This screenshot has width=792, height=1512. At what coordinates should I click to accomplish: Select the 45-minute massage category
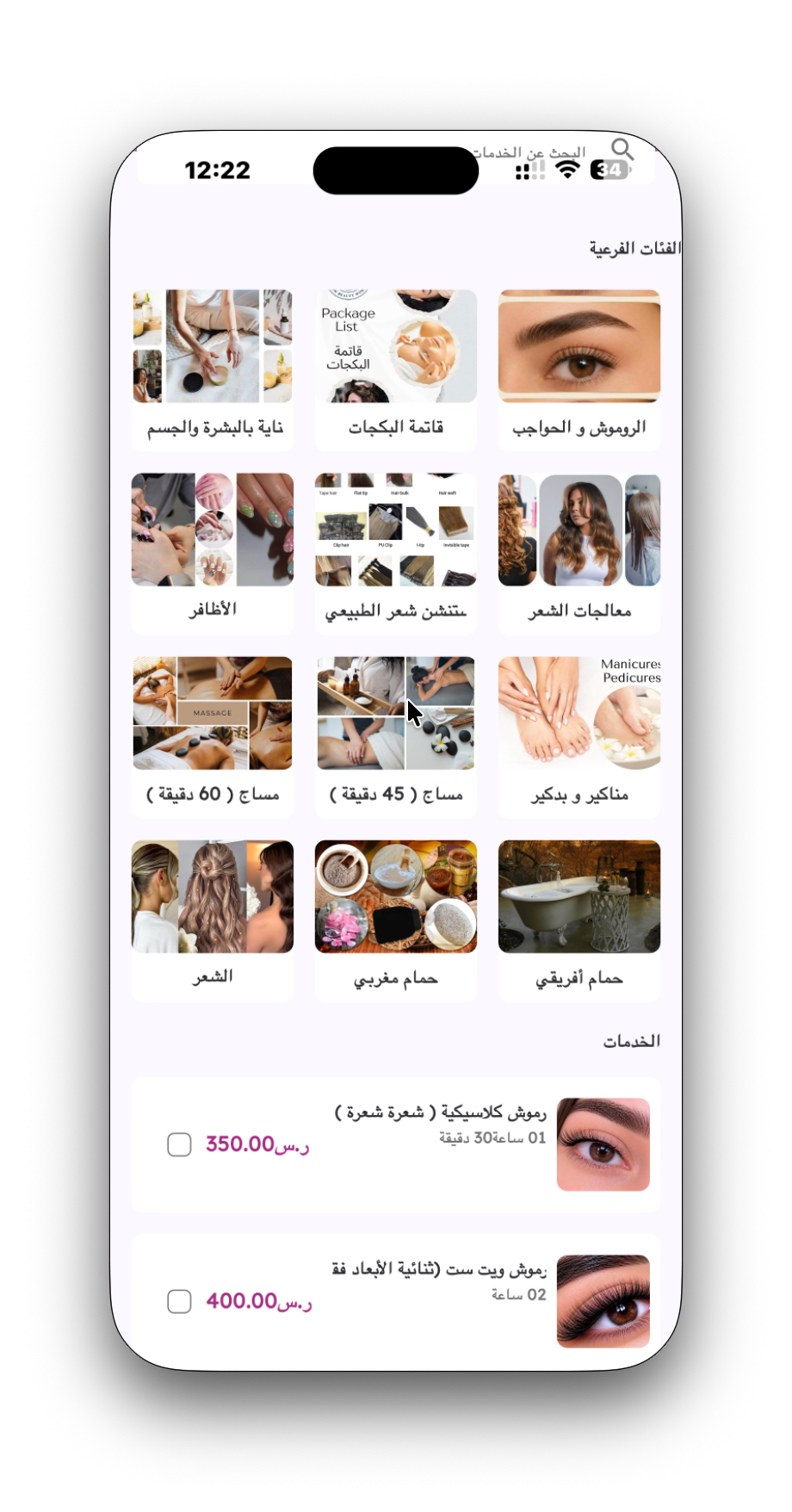pyautogui.click(x=396, y=737)
